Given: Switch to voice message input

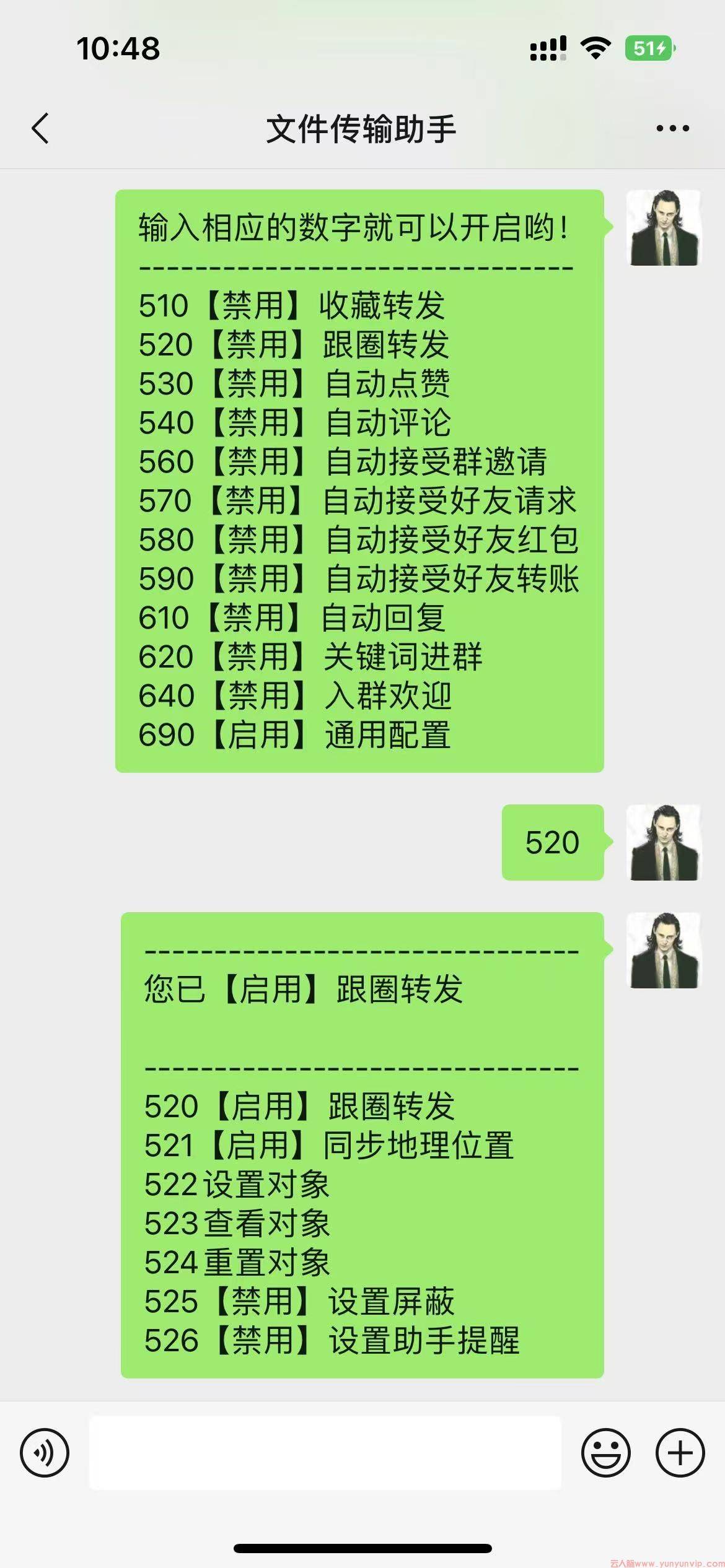Looking at the screenshot, I should (x=45, y=1452).
